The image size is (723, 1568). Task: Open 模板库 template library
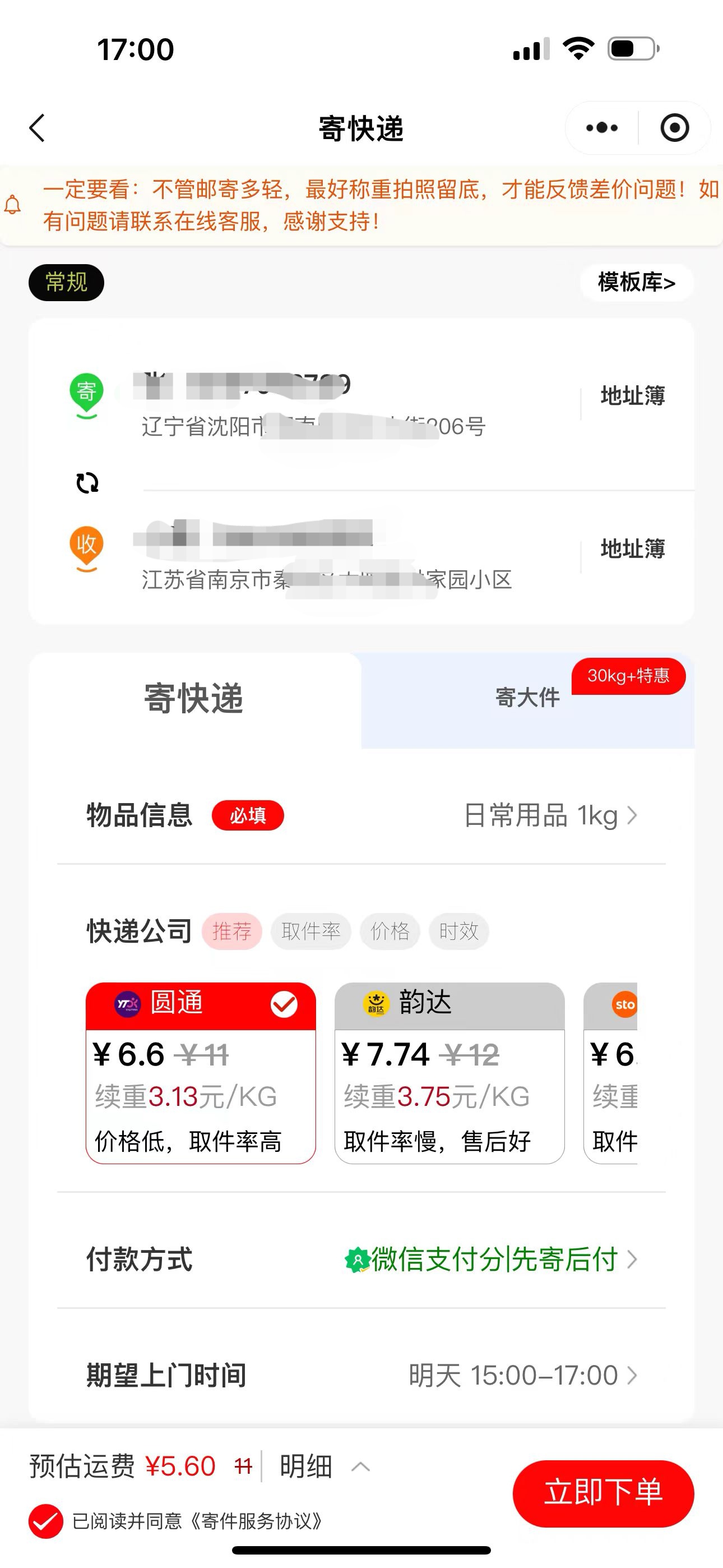click(636, 283)
